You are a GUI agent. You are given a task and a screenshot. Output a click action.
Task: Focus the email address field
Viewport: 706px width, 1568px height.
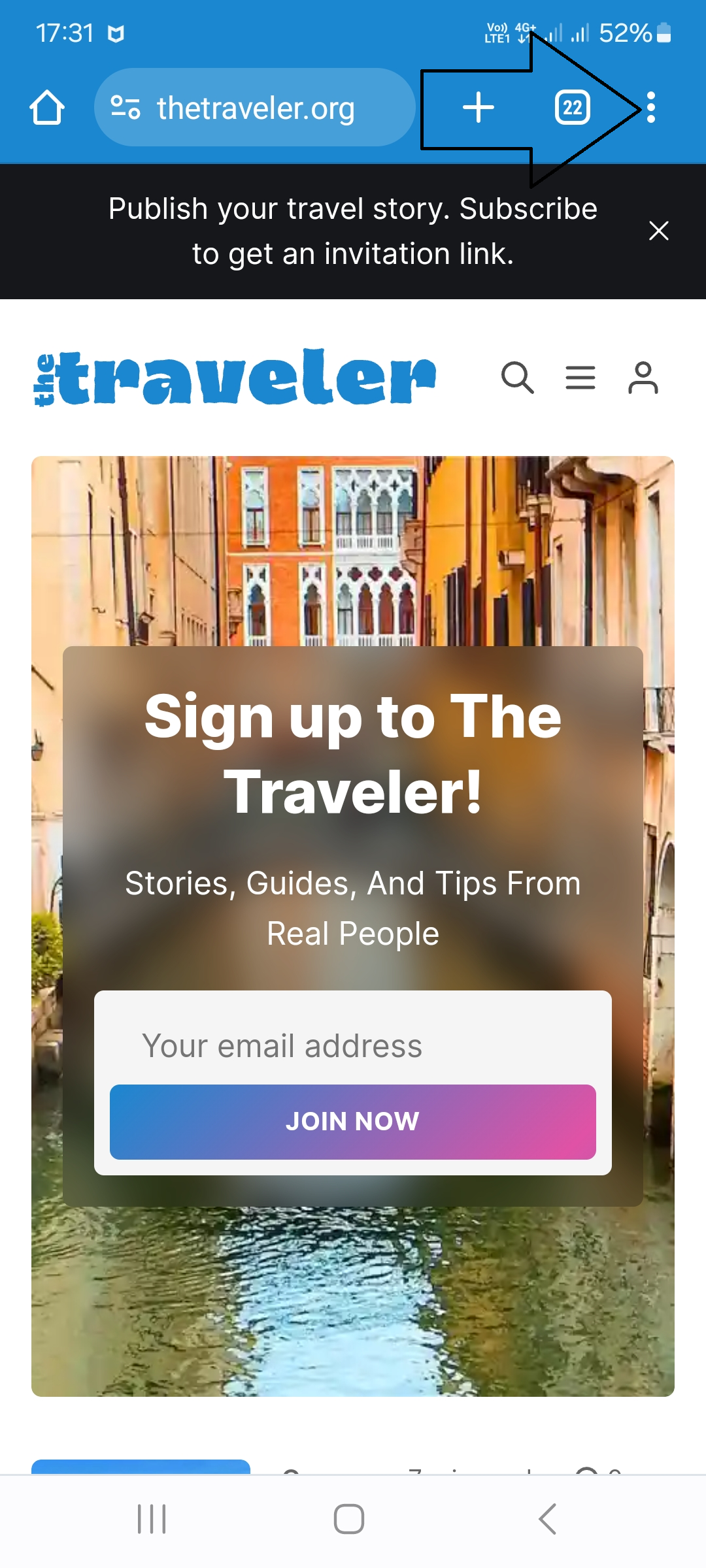(353, 1045)
